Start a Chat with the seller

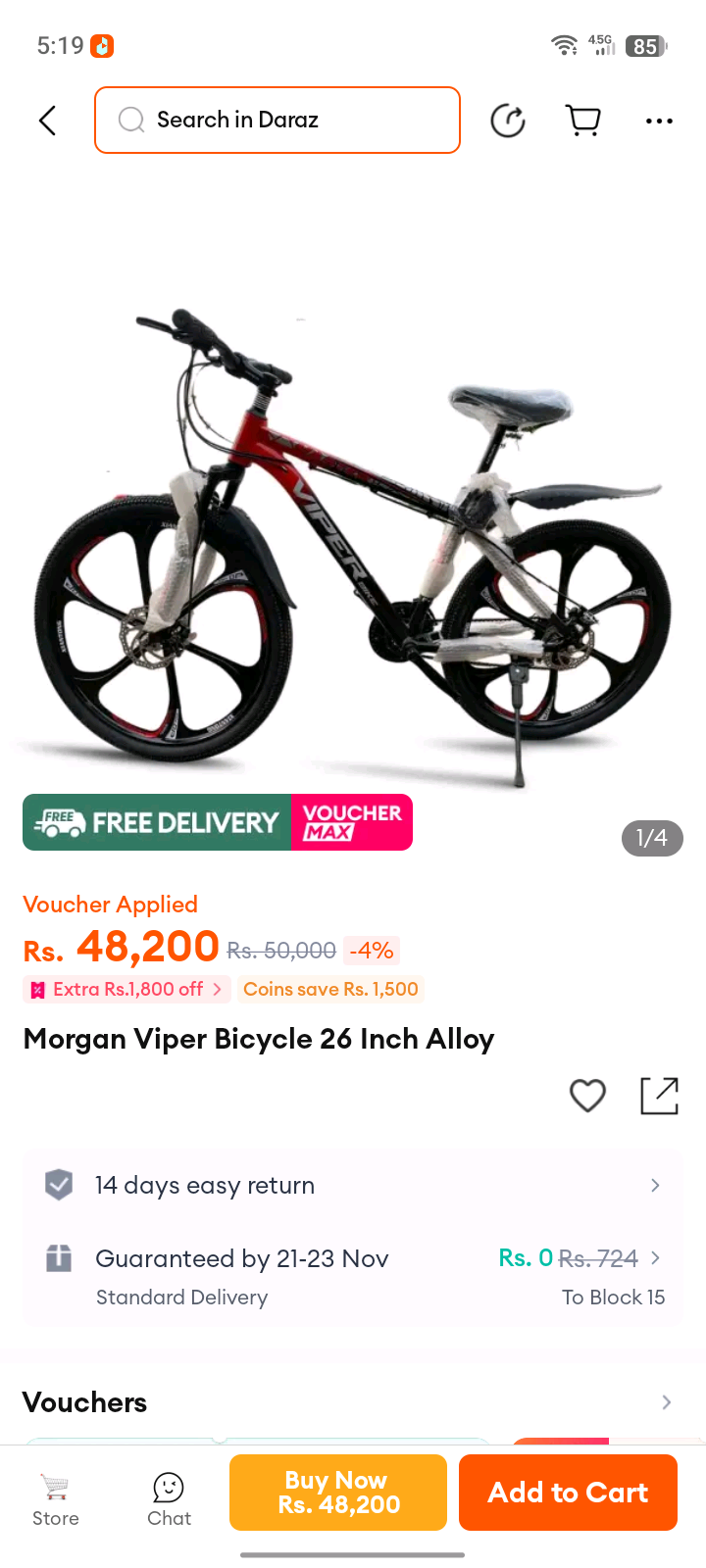169,1499
